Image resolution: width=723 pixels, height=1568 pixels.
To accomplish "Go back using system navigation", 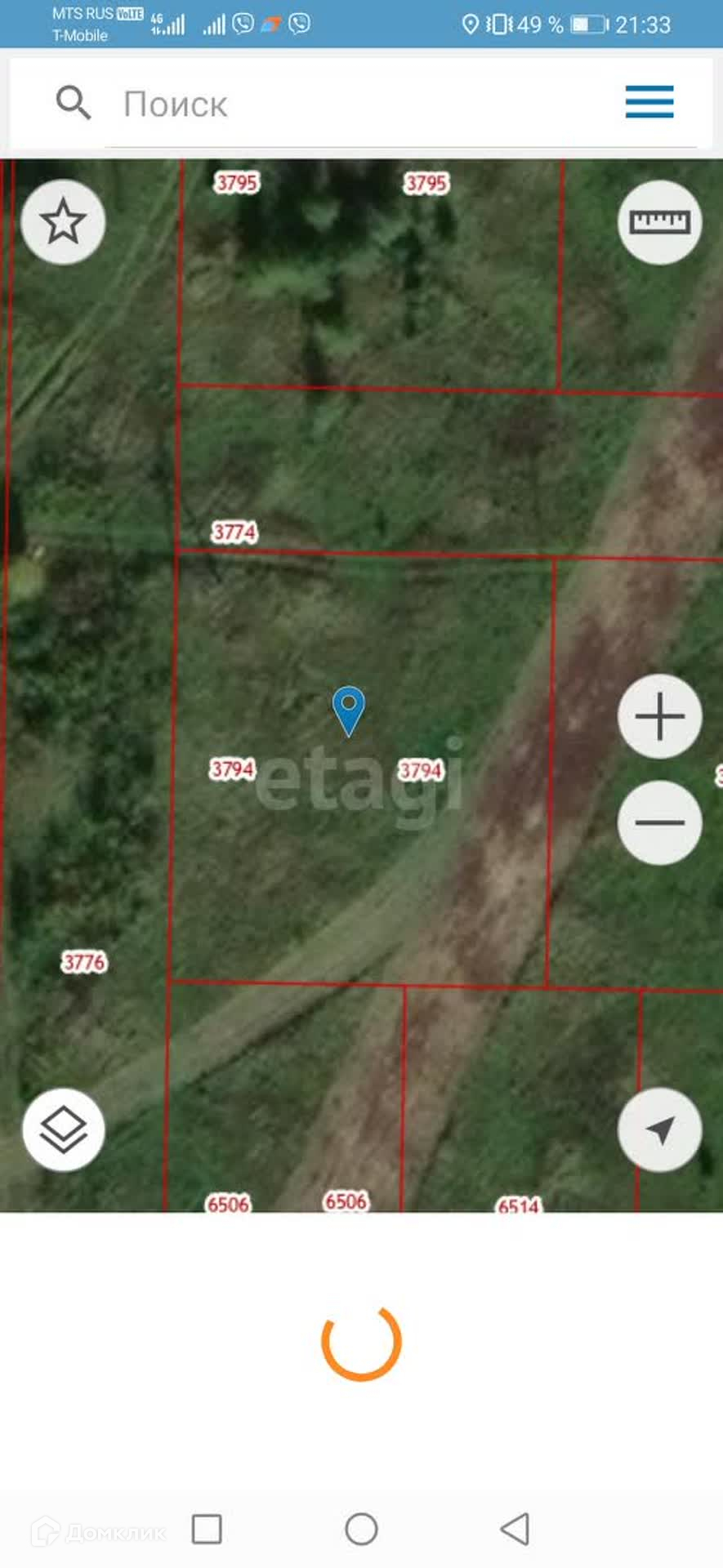I will (515, 1529).
